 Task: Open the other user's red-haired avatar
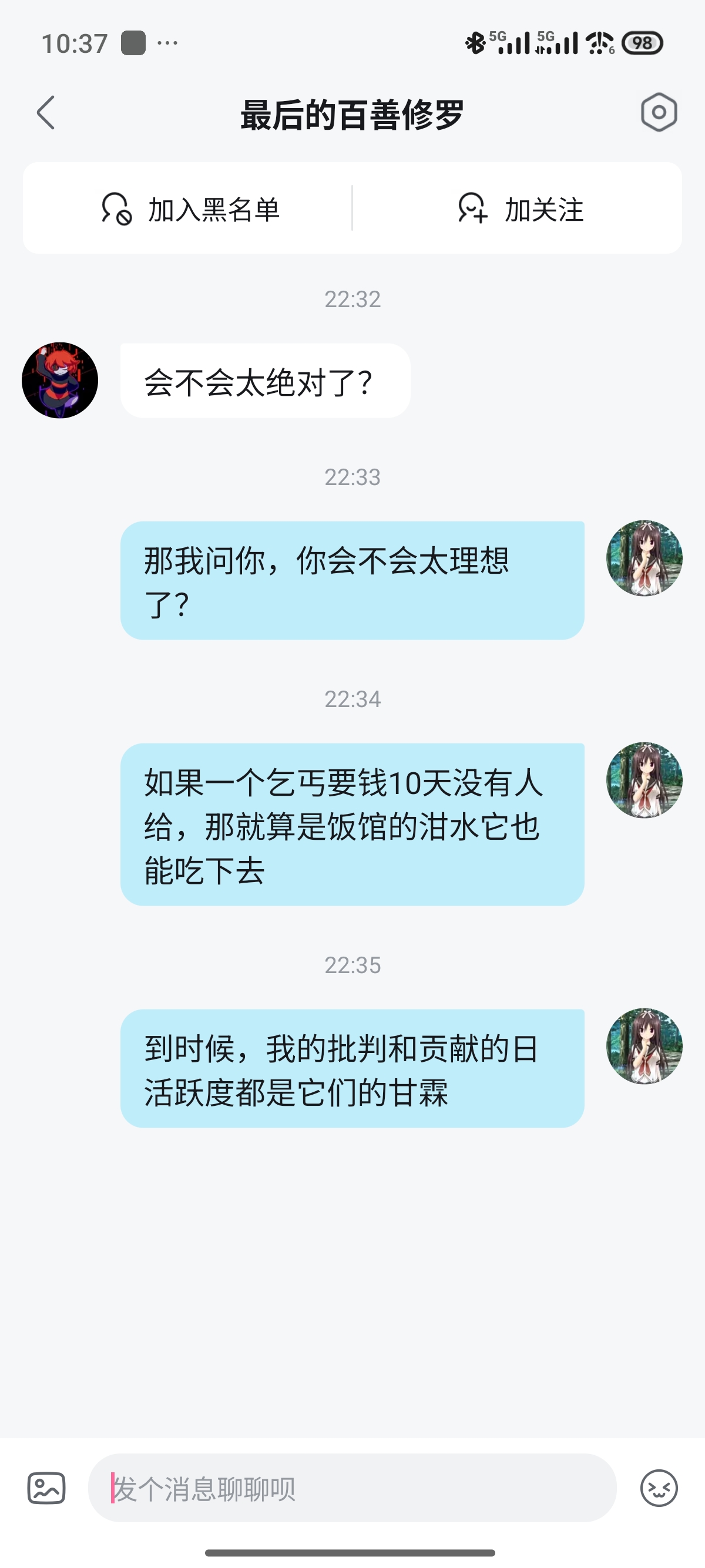click(x=60, y=381)
